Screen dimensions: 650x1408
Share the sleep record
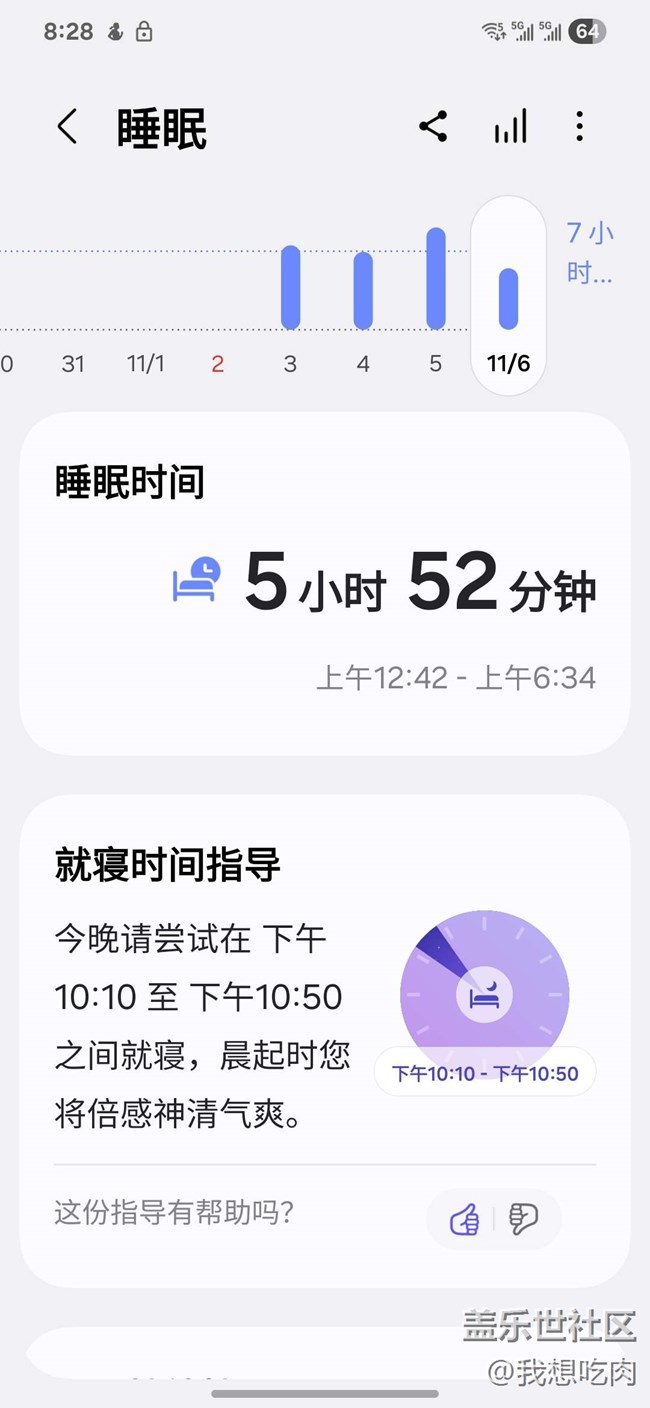(433, 127)
